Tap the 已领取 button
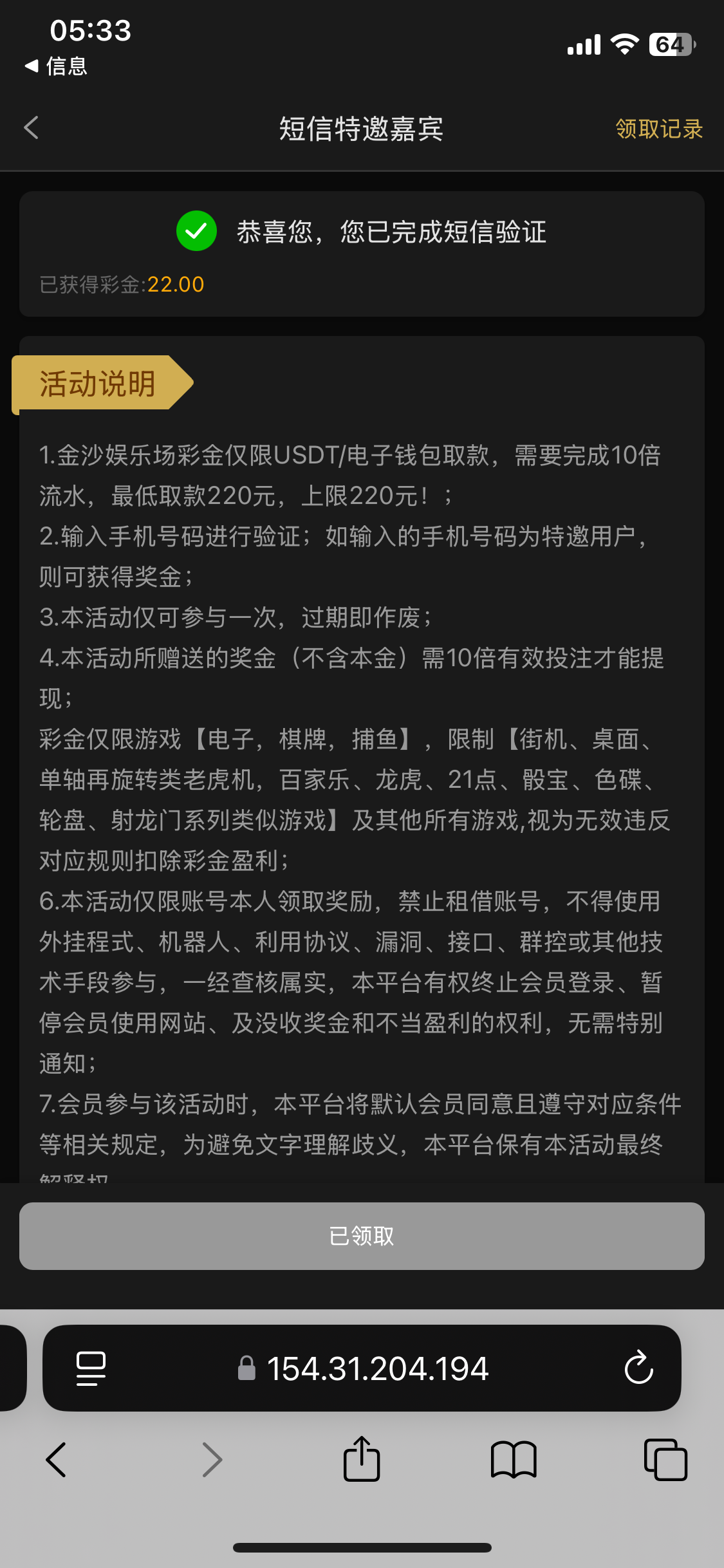The height and width of the screenshot is (1568, 724). (362, 1235)
